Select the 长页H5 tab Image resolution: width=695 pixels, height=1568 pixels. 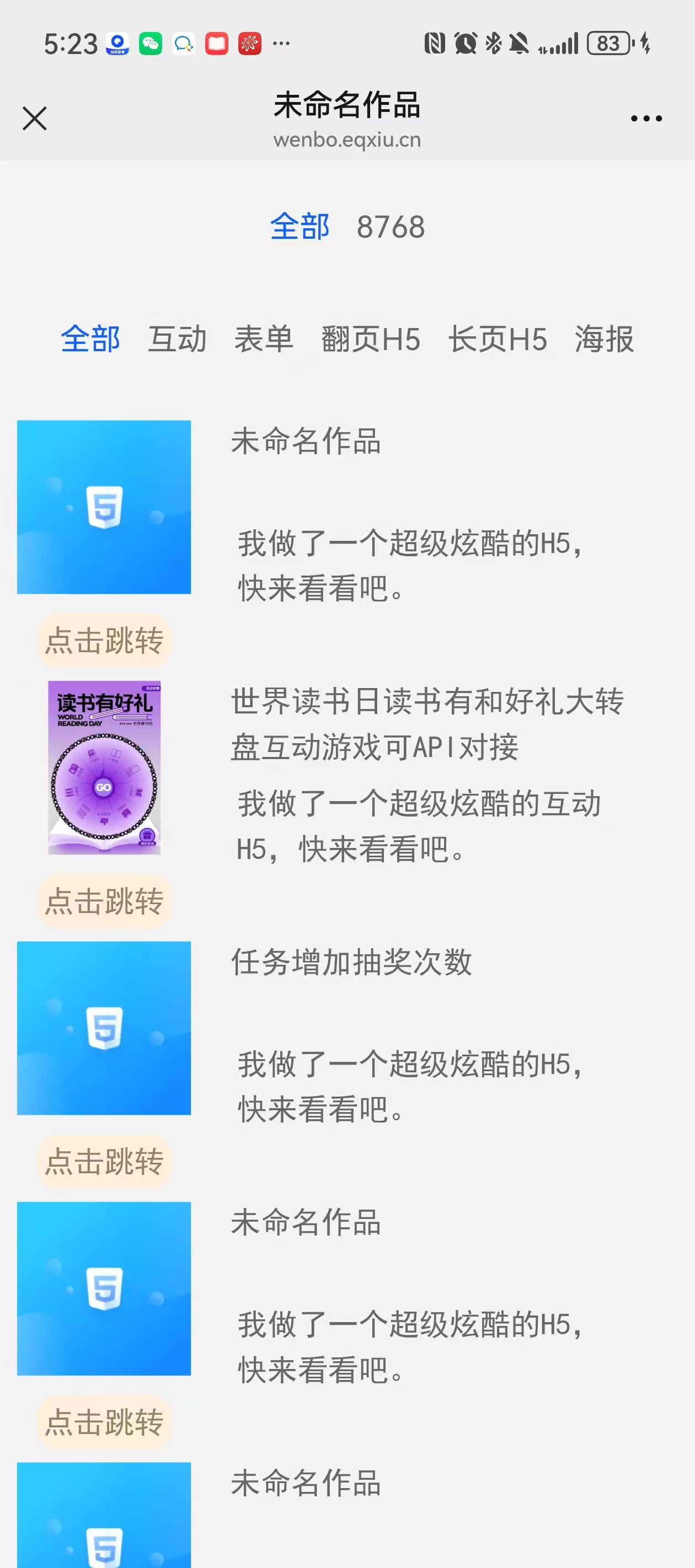[498, 339]
